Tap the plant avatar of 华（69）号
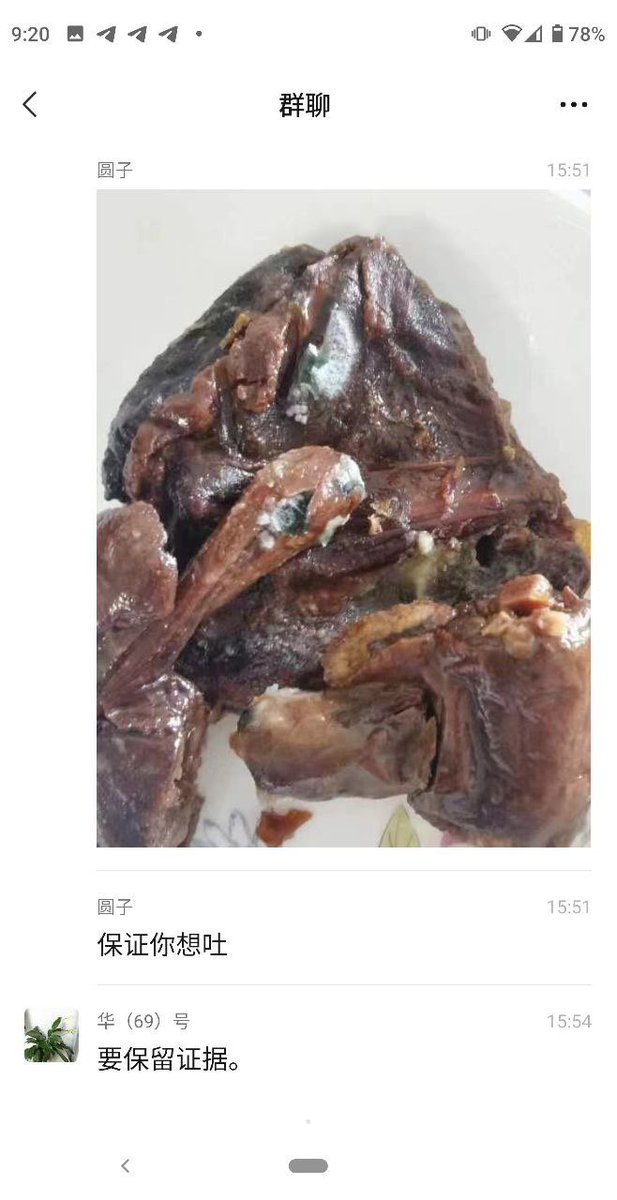This screenshot has width=617, height=1200. tap(51, 1036)
